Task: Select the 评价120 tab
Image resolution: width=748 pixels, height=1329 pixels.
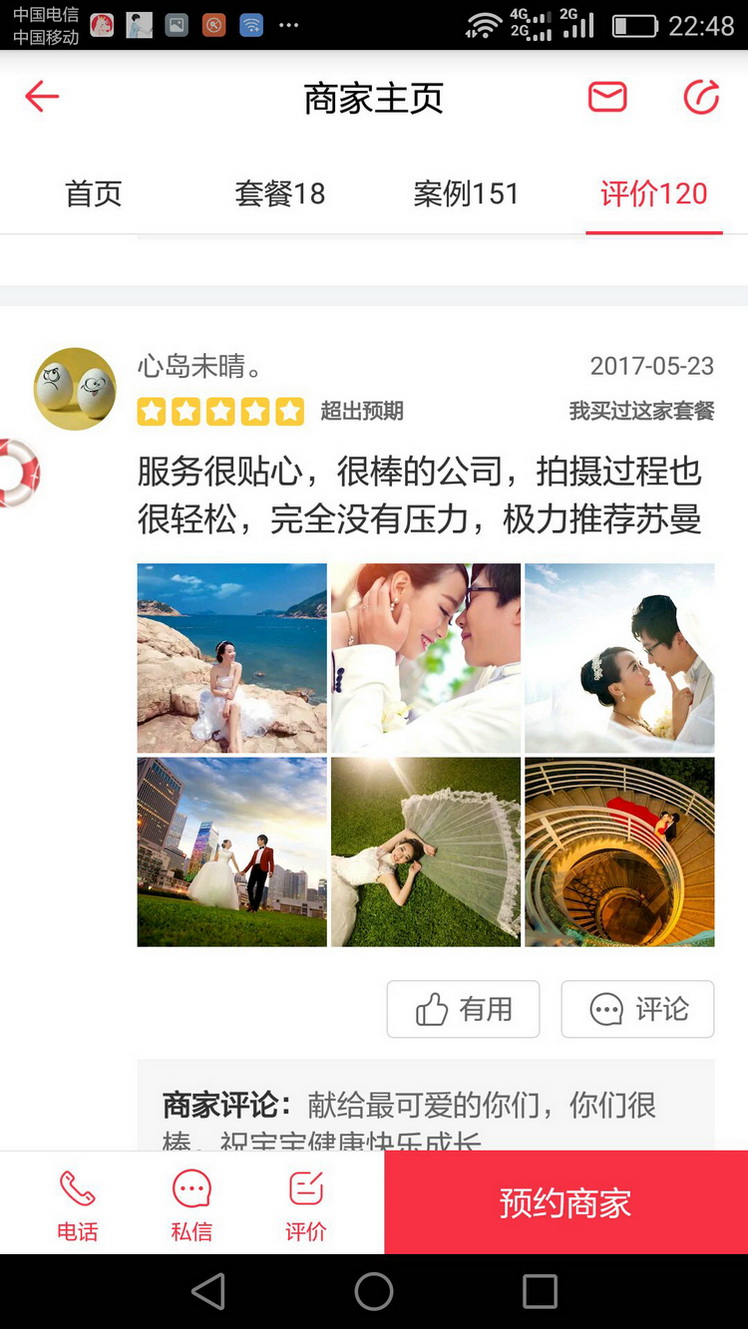Action: 654,193
